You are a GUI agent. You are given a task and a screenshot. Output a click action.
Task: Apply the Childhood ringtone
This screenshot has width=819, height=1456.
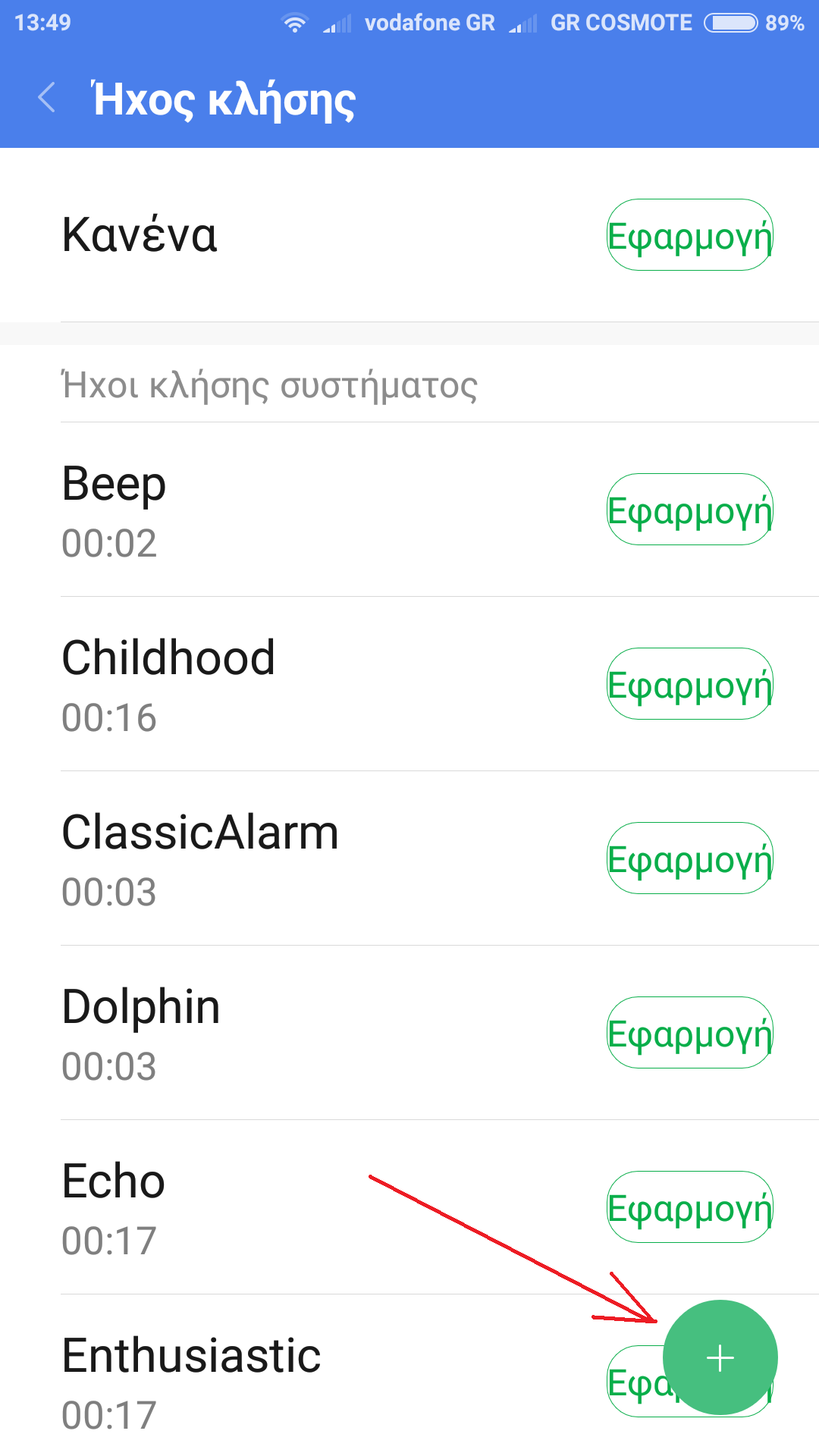tap(689, 684)
